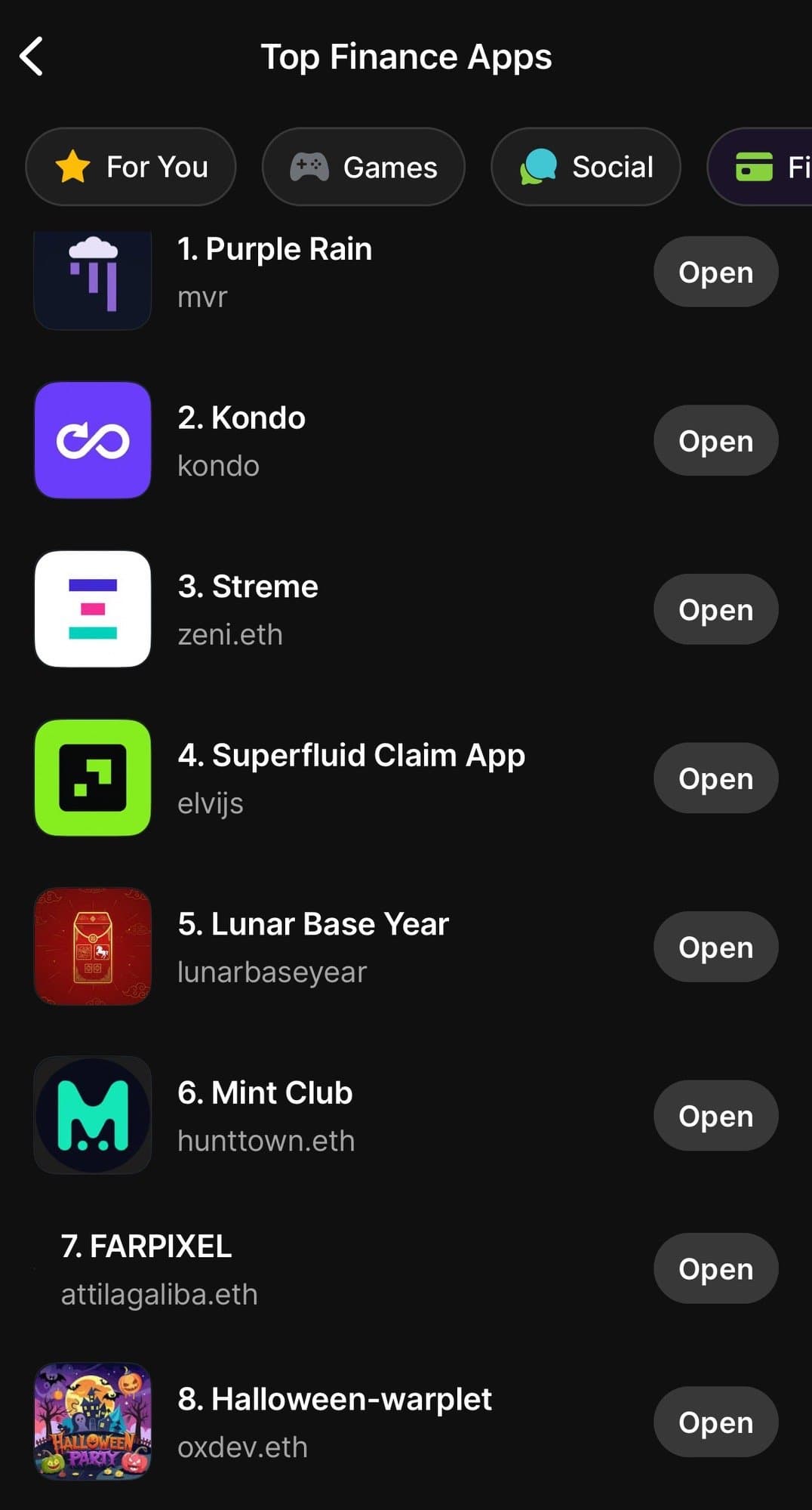Tap Open for Halloween-warplet
The image size is (812, 1510).
(x=715, y=1422)
